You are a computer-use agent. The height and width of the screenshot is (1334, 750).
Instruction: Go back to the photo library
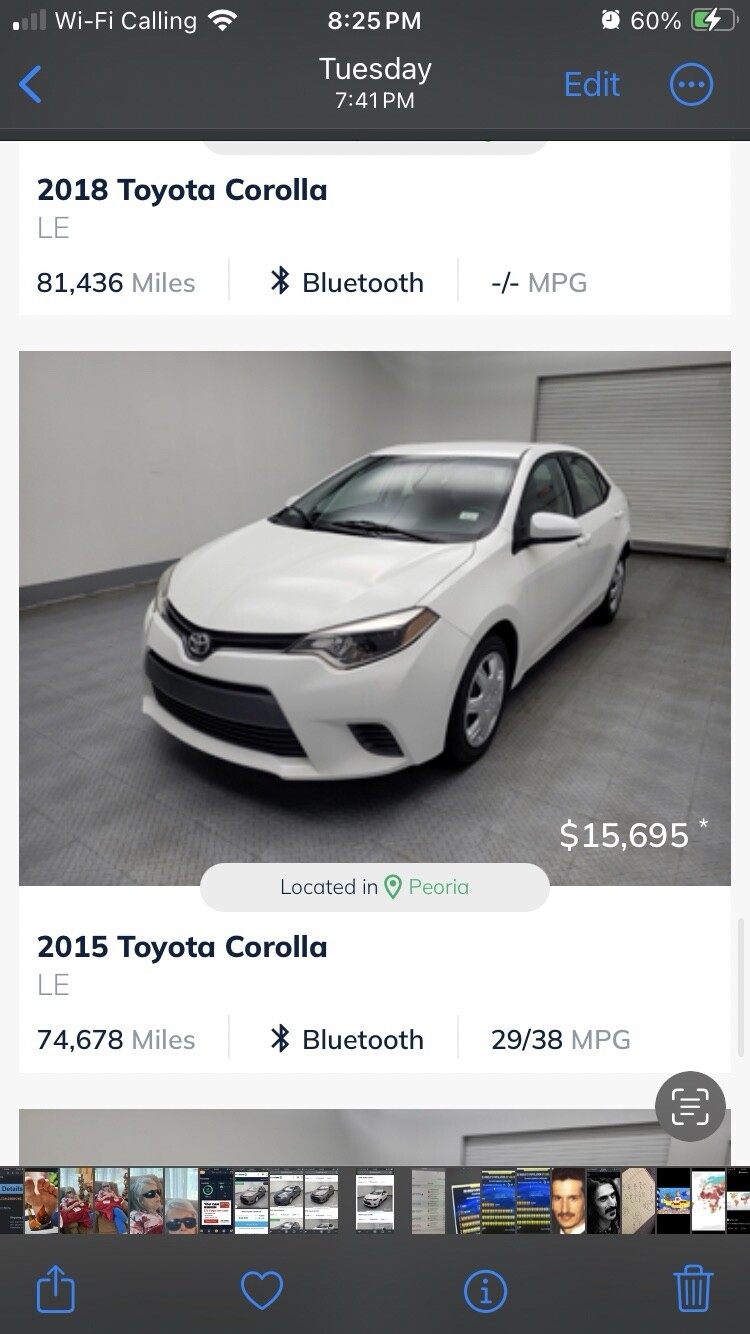tap(31, 85)
